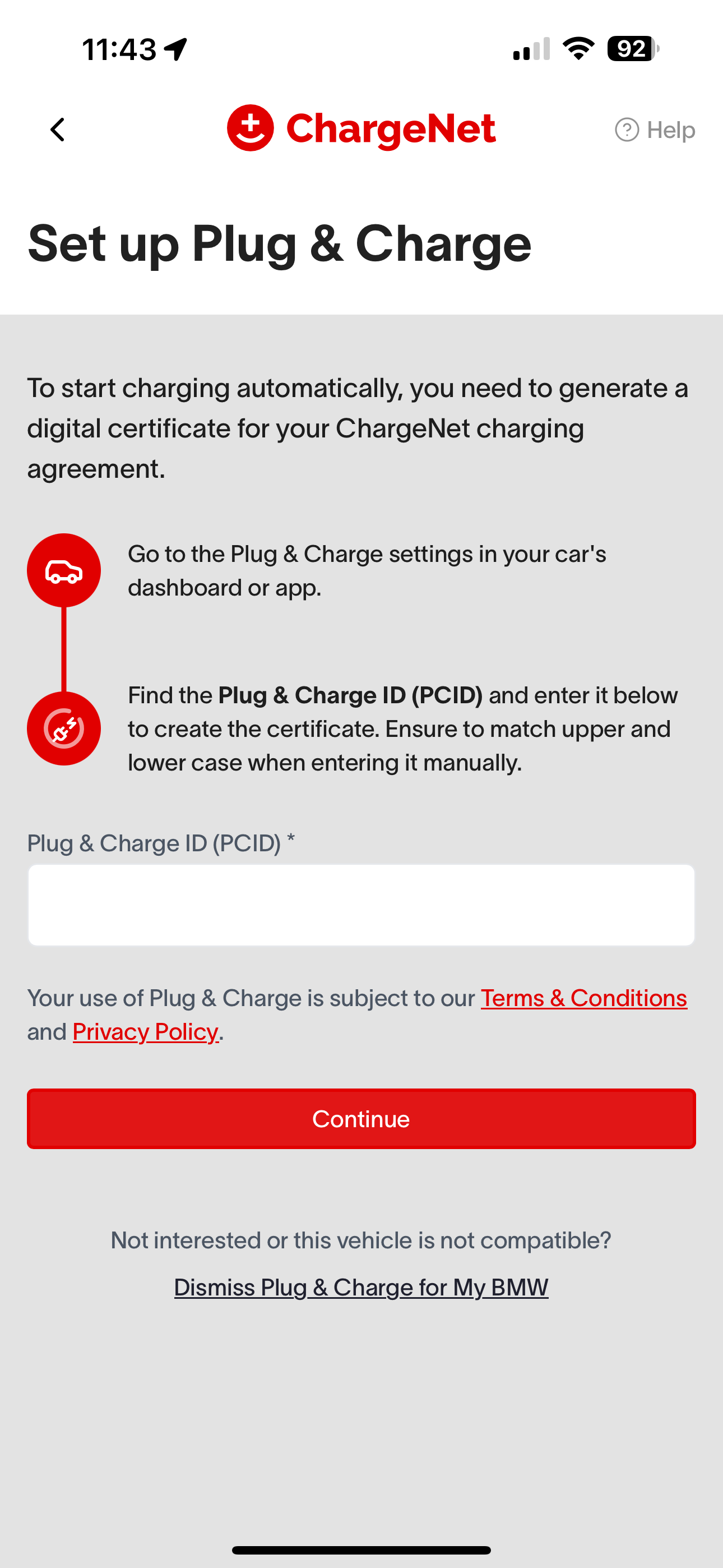Open the Terms & Conditions link
The width and height of the screenshot is (723, 1568).
583,998
